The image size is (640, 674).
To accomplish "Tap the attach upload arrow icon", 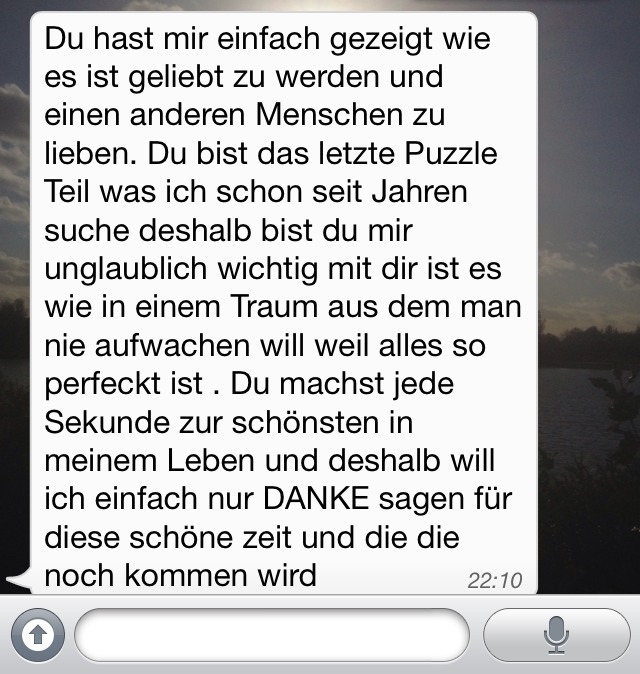I will (x=37, y=635).
